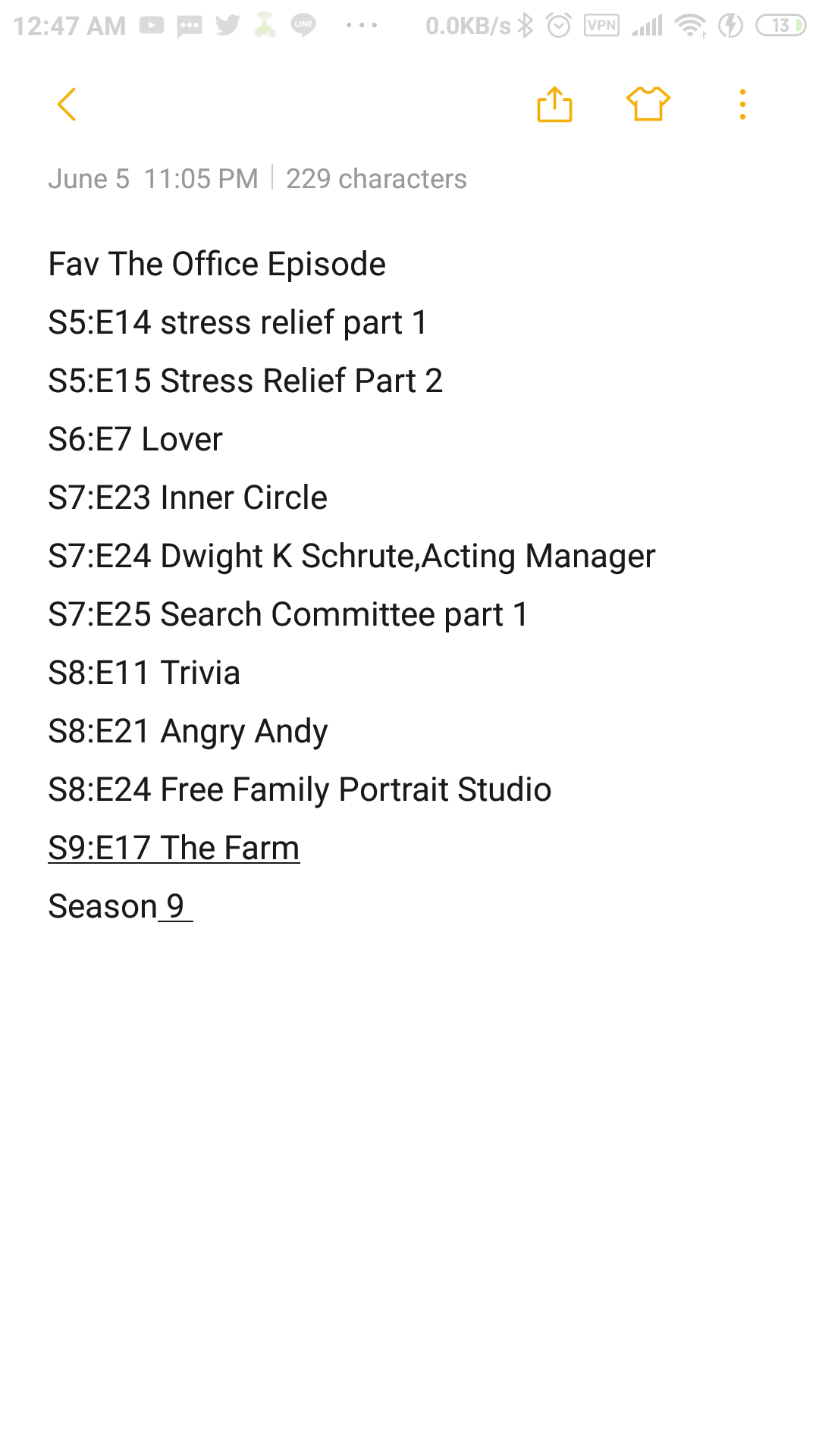Place cursor in the Fav The Office Episode title

click(x=217, y=264)
